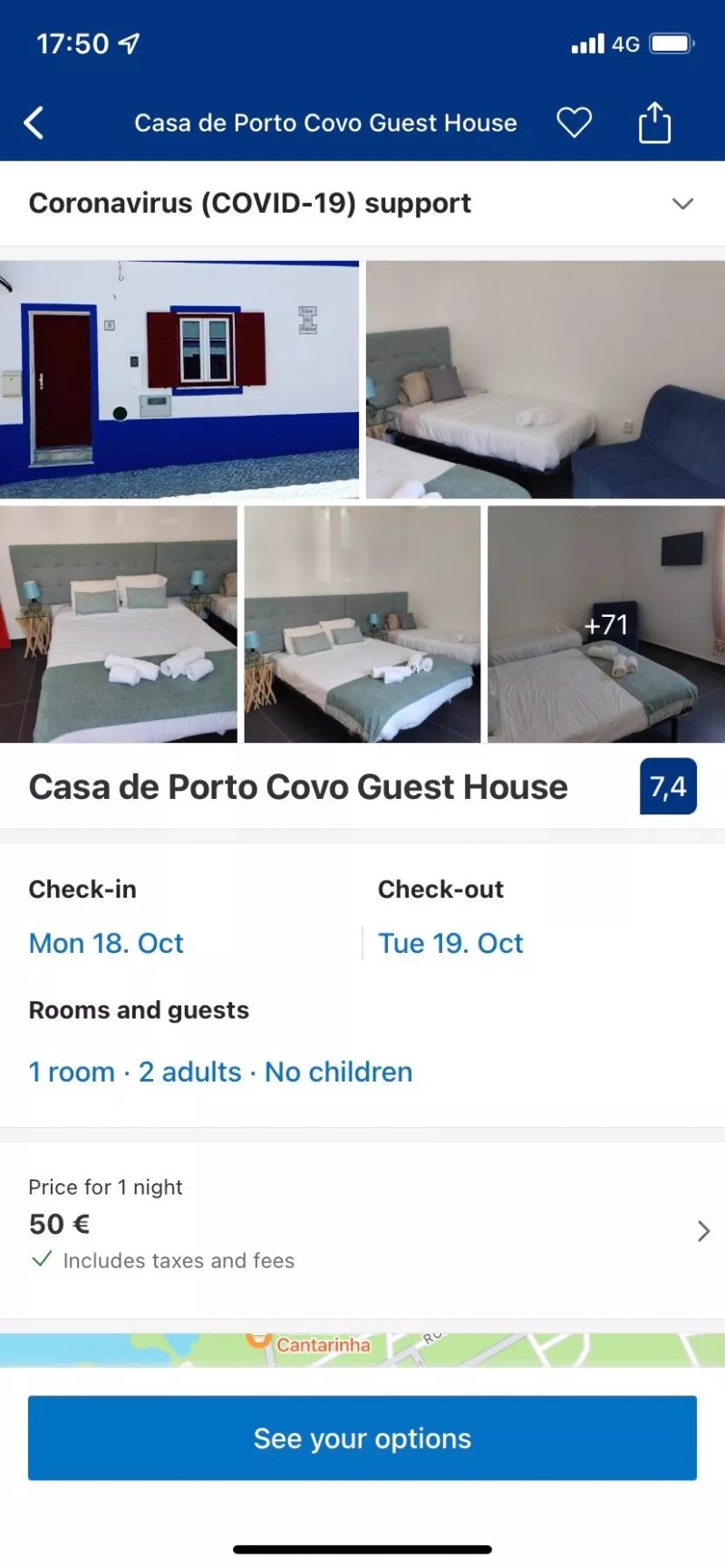Edit 1 room, 2 adults, no children
The height and width of the screenshot is (1568, 725).
(220, 1072)
